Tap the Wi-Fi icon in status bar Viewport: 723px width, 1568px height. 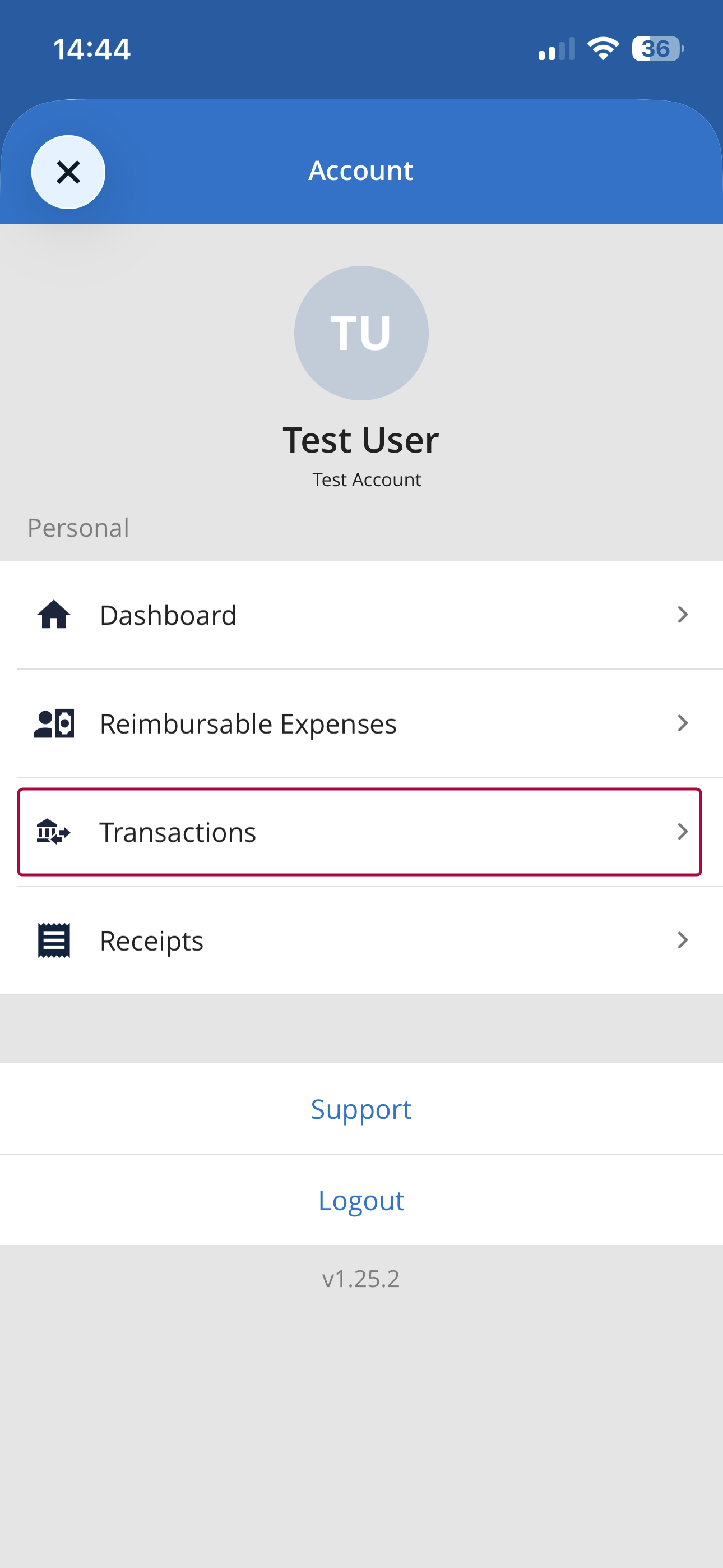click(x=603, y=49)
